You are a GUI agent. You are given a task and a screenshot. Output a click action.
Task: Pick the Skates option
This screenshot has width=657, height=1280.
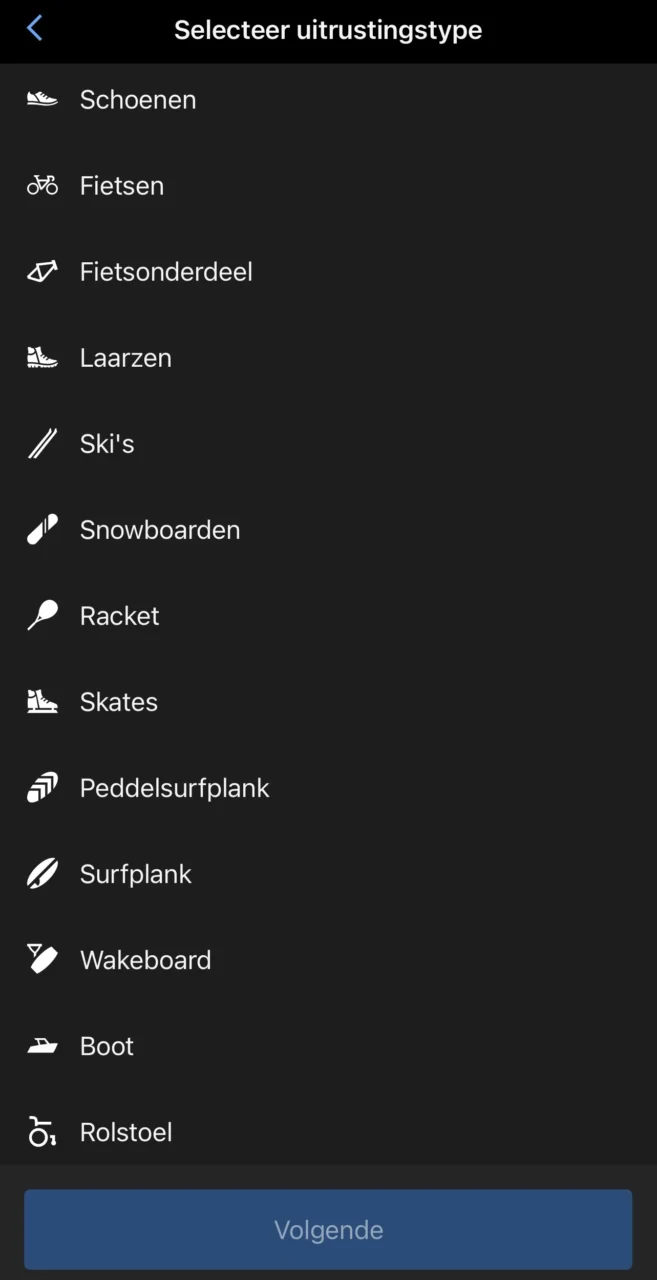click(x=119, y=702)
